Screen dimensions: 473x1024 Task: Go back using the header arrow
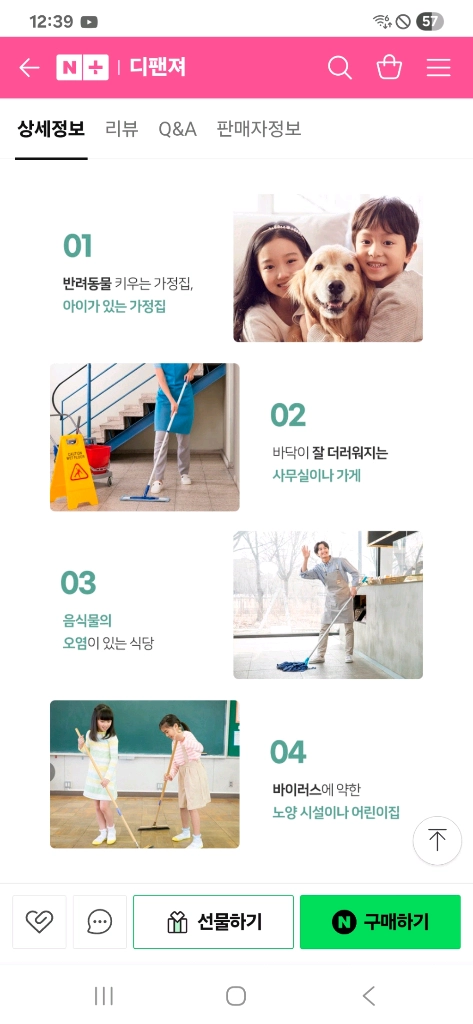tap(29, 68)
